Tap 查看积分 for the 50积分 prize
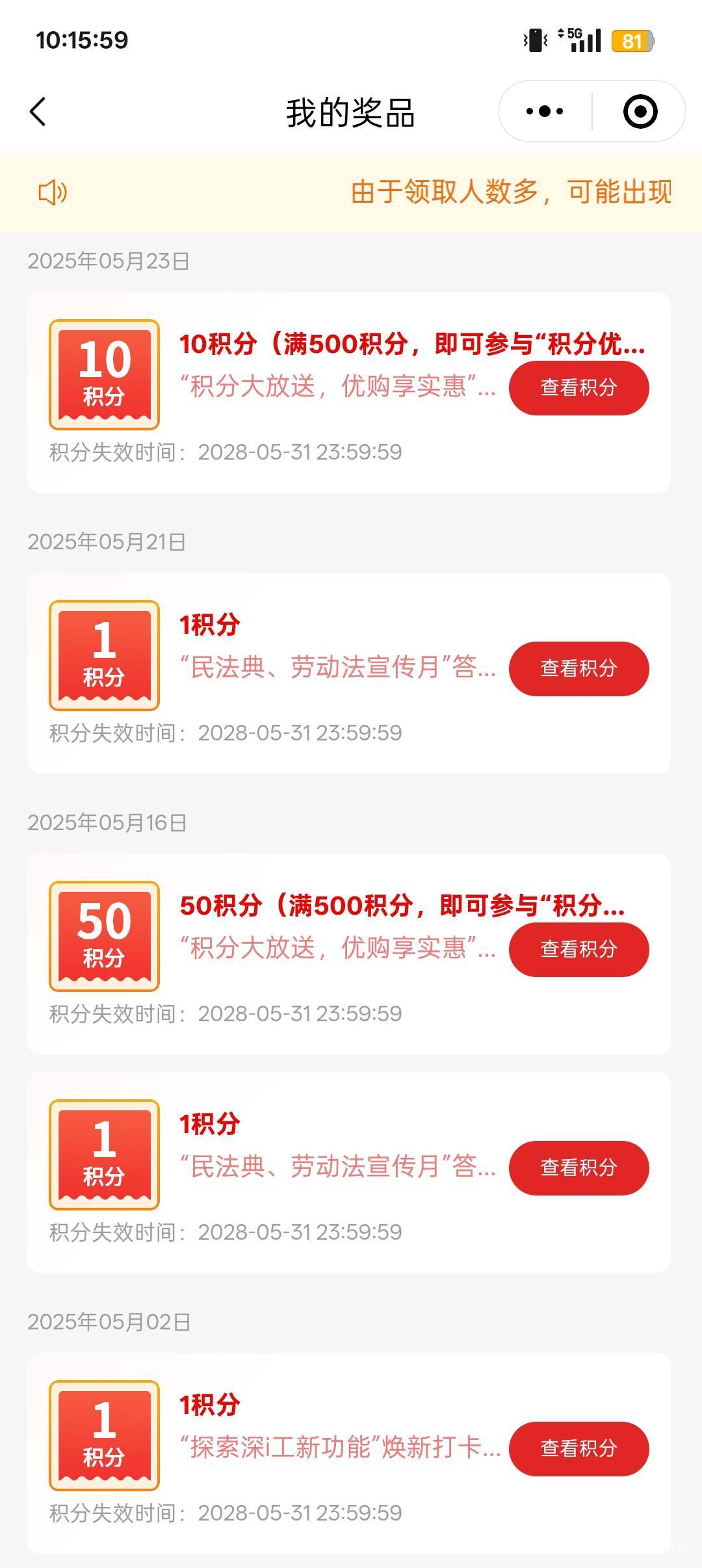 [x=578, y=950]
